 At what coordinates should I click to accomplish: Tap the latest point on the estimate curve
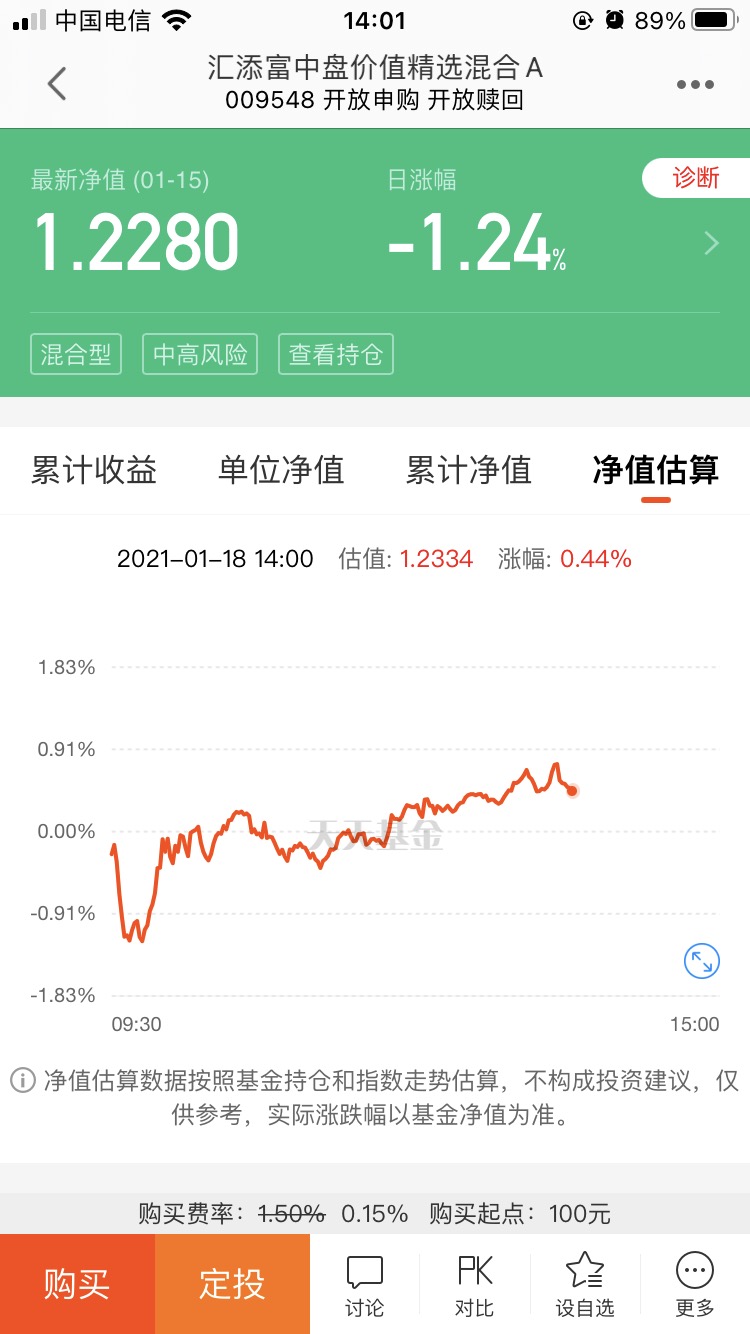[573, 790]
